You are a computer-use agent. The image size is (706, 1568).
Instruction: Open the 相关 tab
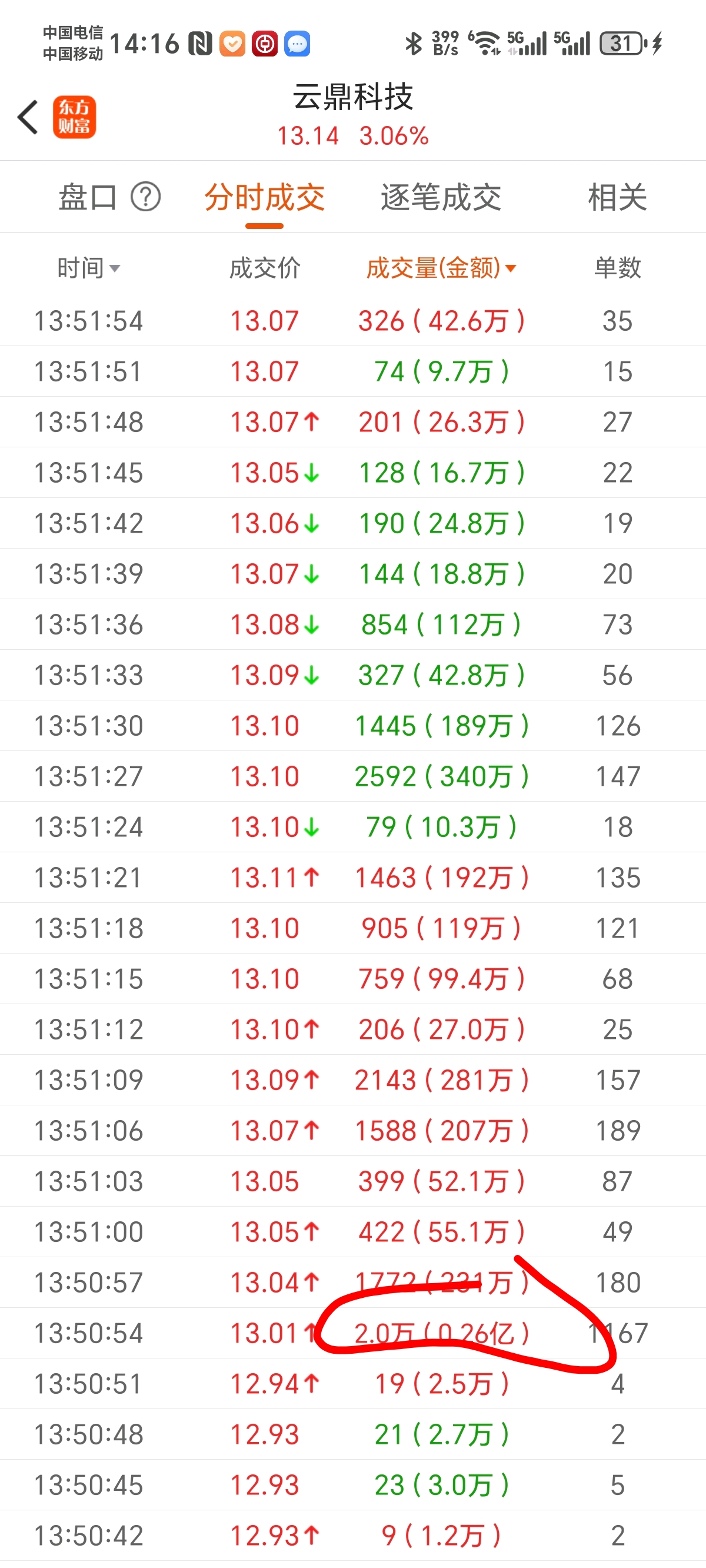(617, 198)
